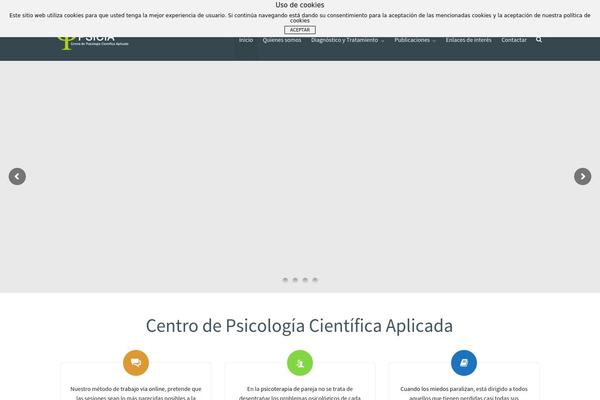Open the Contactar page
This screenshot has width=600, height=400.
tap(514, 40)
